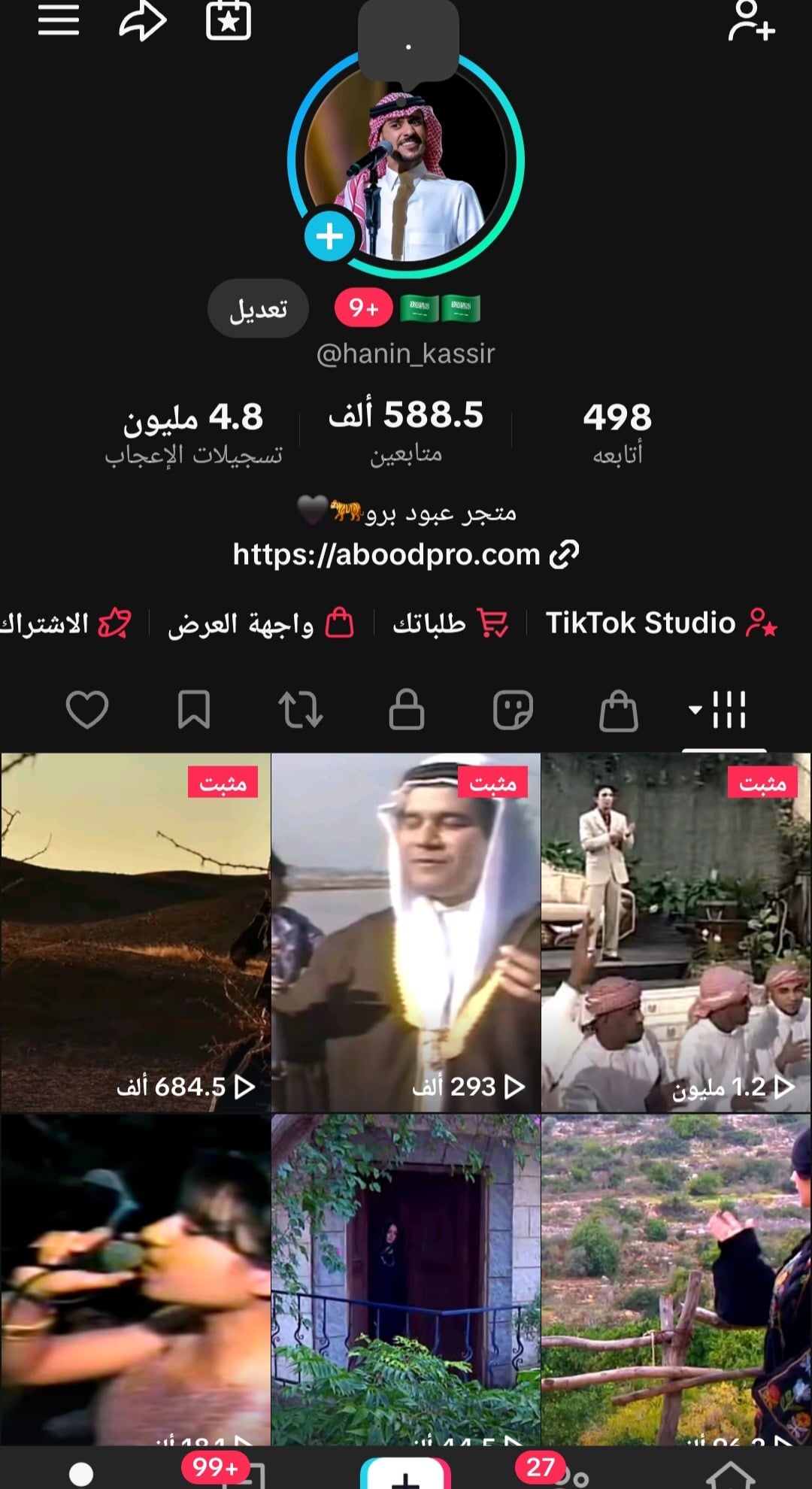Add a story with the plus badge
Viewport: 812px width, 1489px height.
[x=329, y=236]
